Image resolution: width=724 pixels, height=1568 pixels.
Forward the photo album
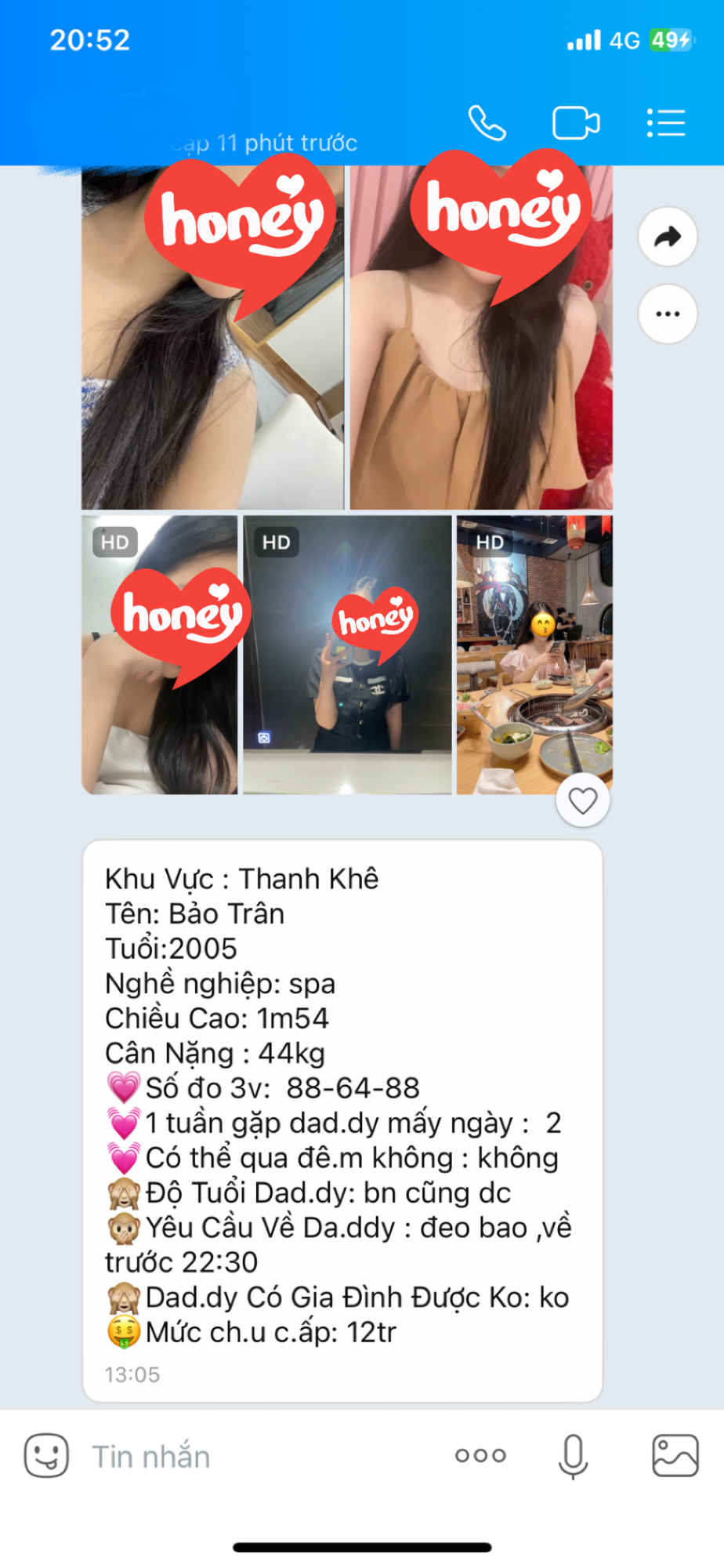pyautogui.click(x=668, y=237)
